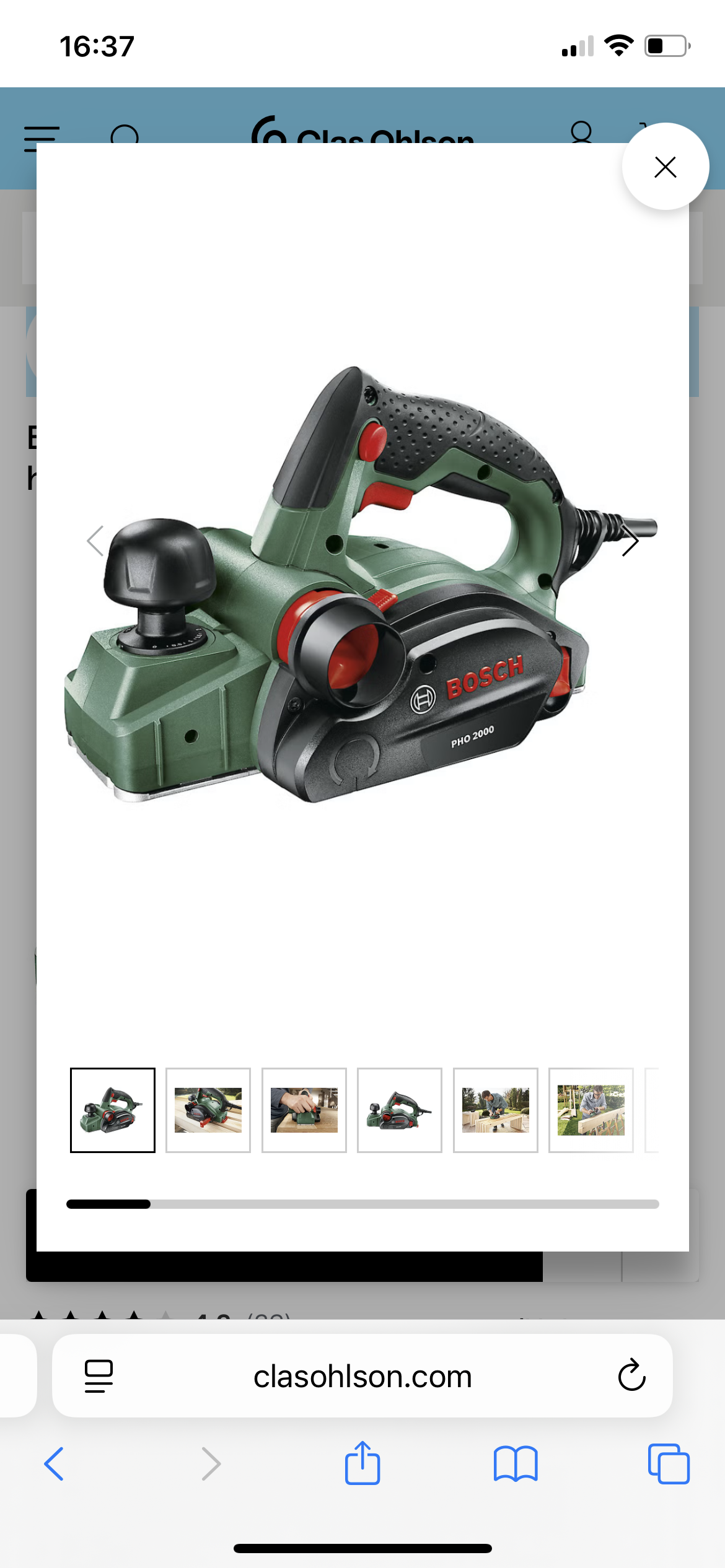Select the second thumbnail, planer on wood
Viewport: 725px width, 1568px height.
click(208, 1110)
